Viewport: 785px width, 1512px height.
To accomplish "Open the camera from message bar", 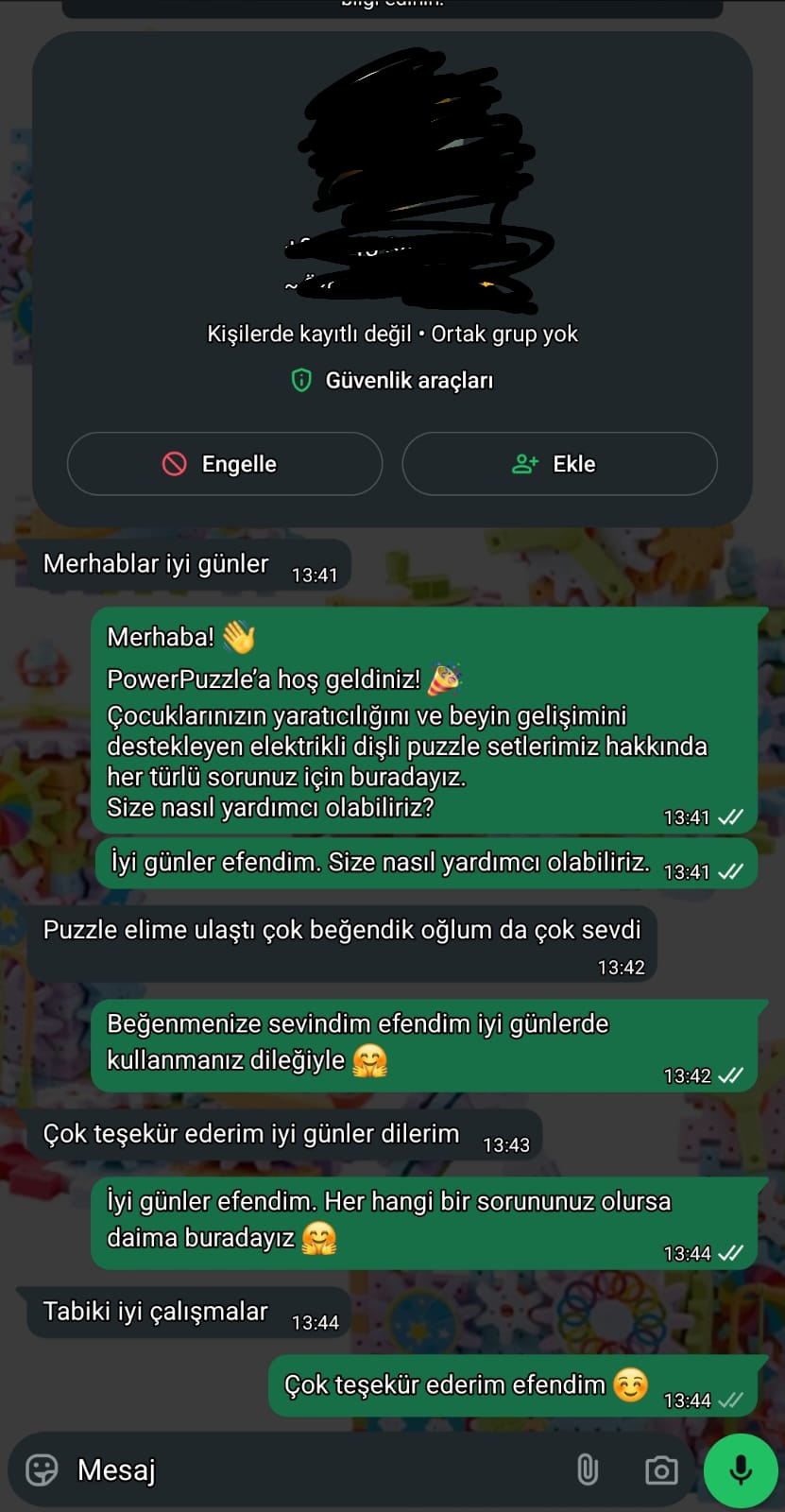I will [661, 1469].
